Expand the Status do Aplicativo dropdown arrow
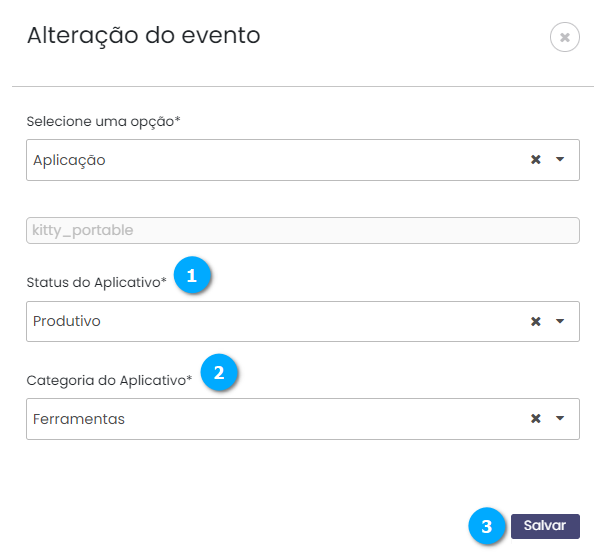This screenshot has height=560, width=605. 560,322
